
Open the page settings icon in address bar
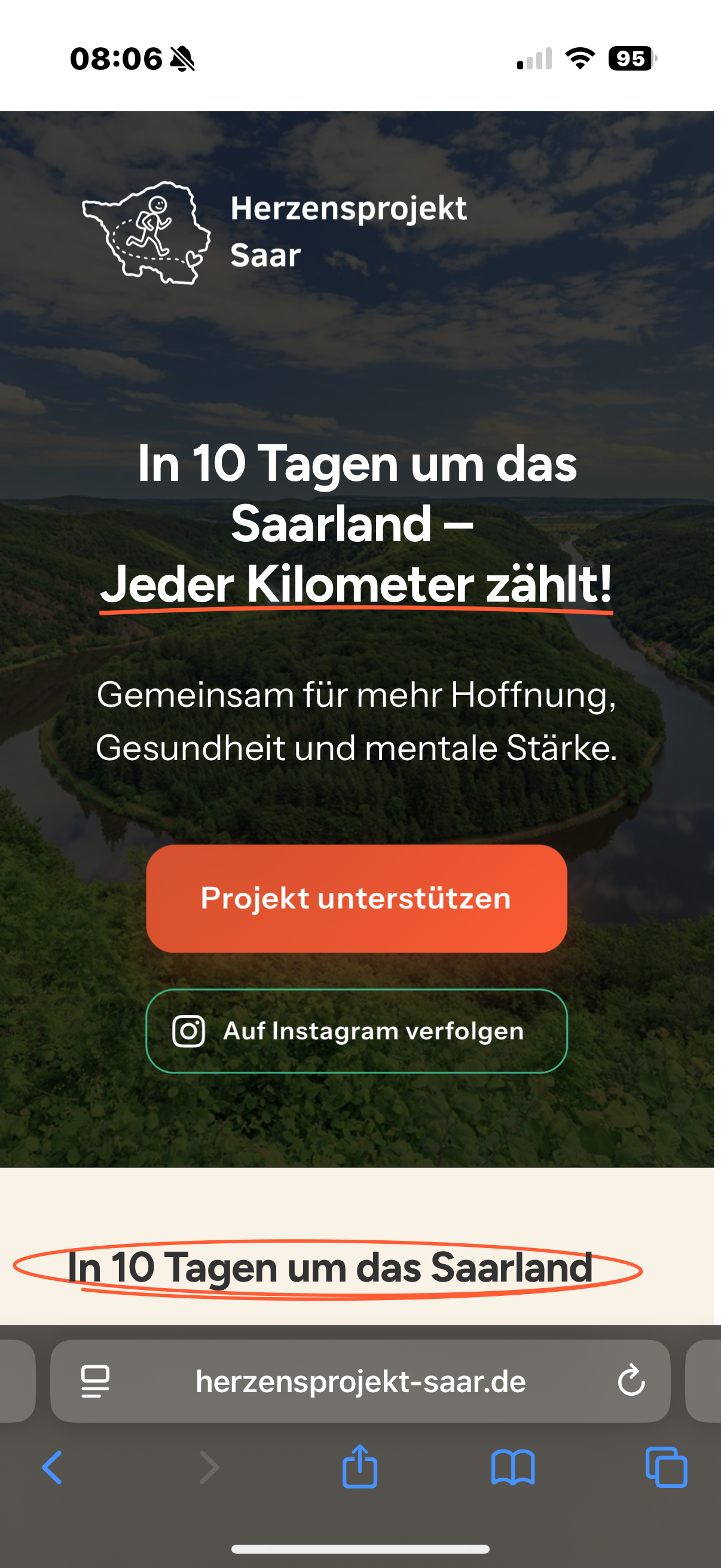pos(96,1381)
